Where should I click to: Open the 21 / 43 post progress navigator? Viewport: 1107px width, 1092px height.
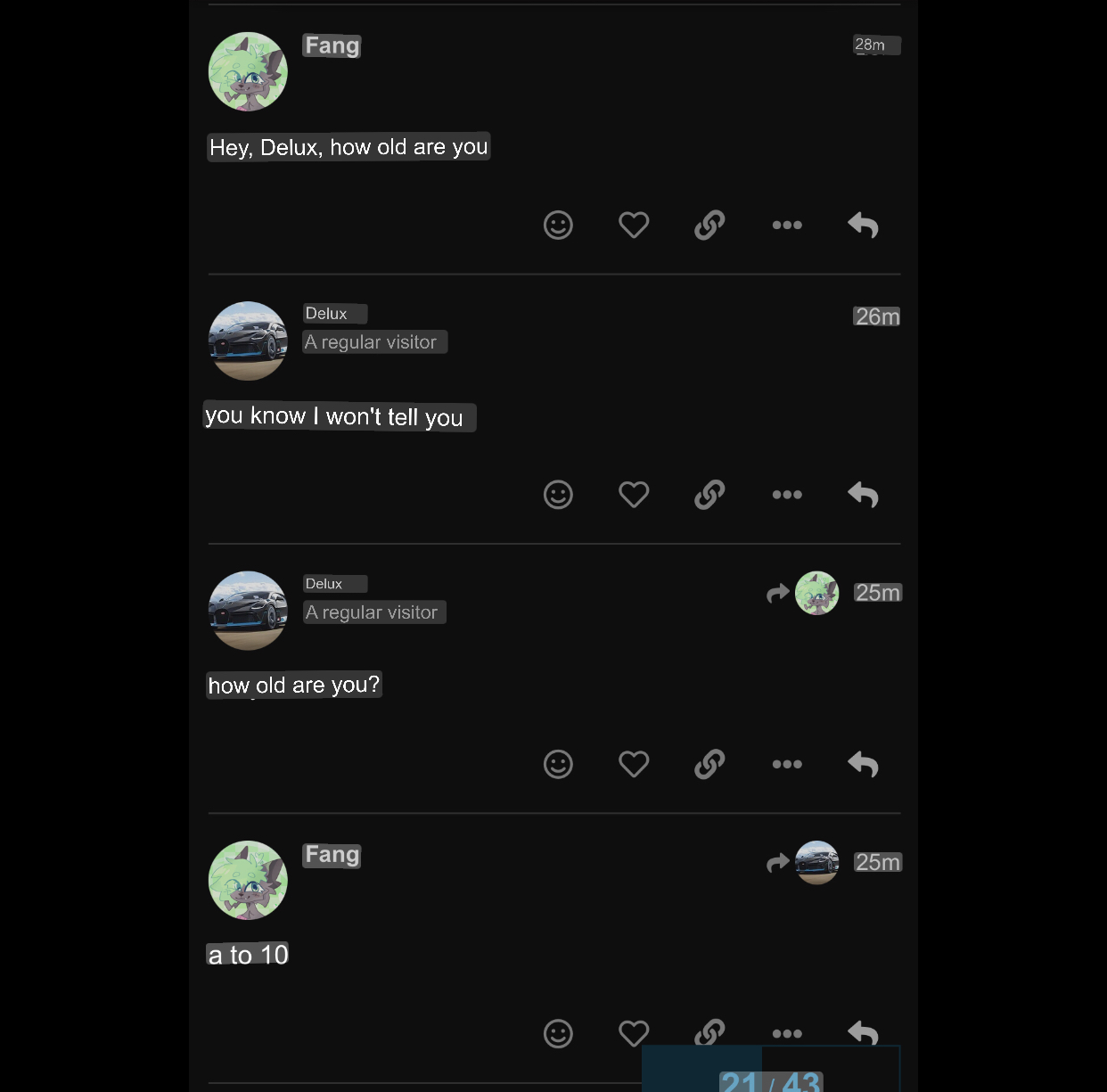tap(770, 1079)
